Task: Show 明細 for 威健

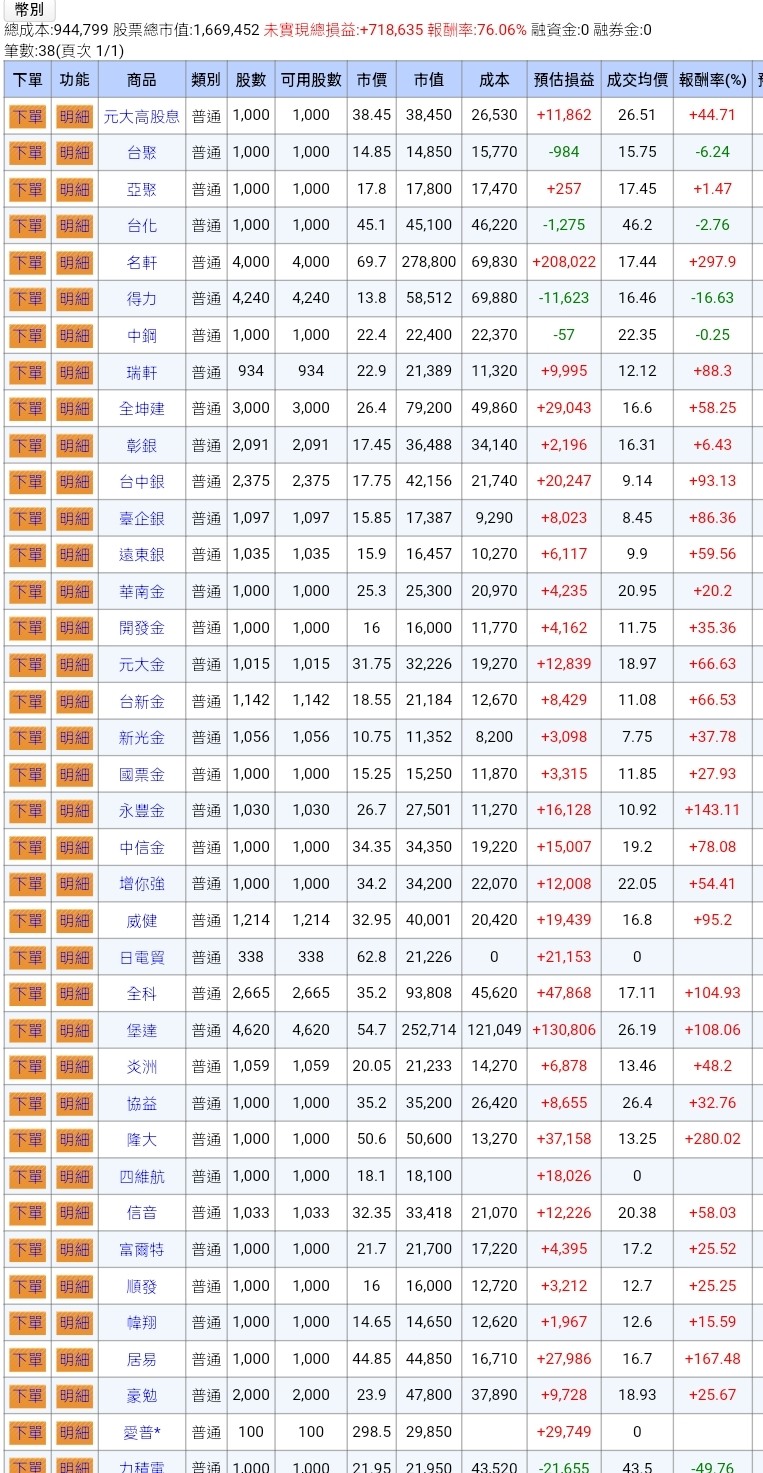Action: (74, 921)
